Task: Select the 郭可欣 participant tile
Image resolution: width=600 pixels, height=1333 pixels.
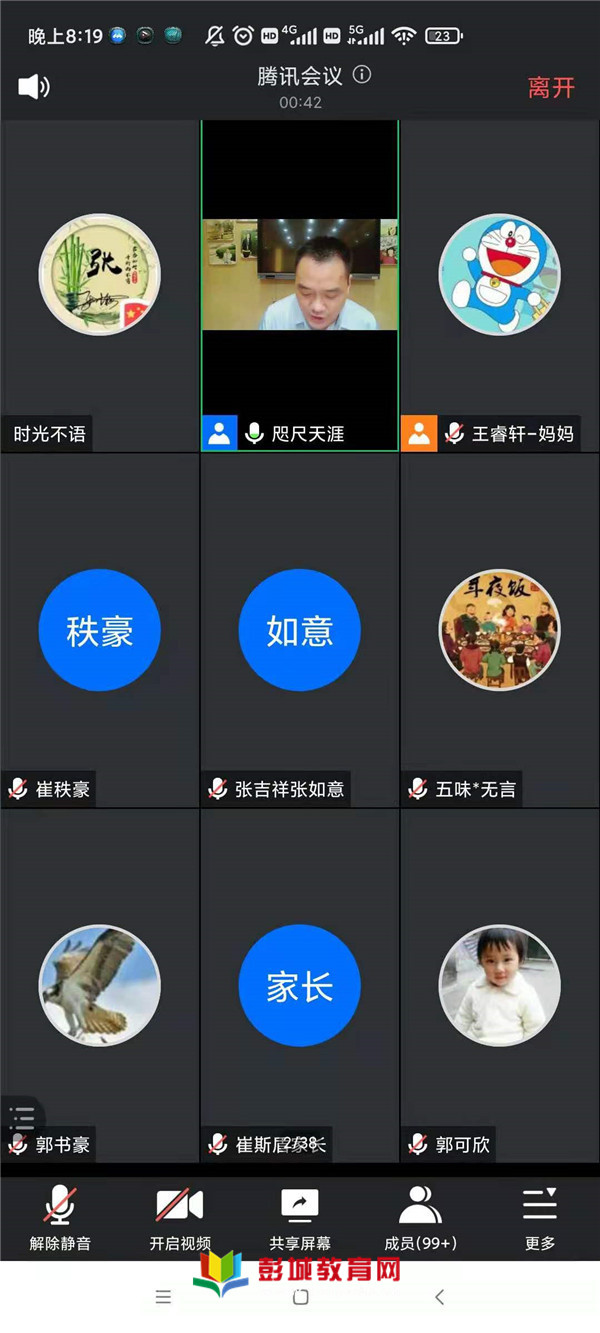Action: (x=500, y=985)
